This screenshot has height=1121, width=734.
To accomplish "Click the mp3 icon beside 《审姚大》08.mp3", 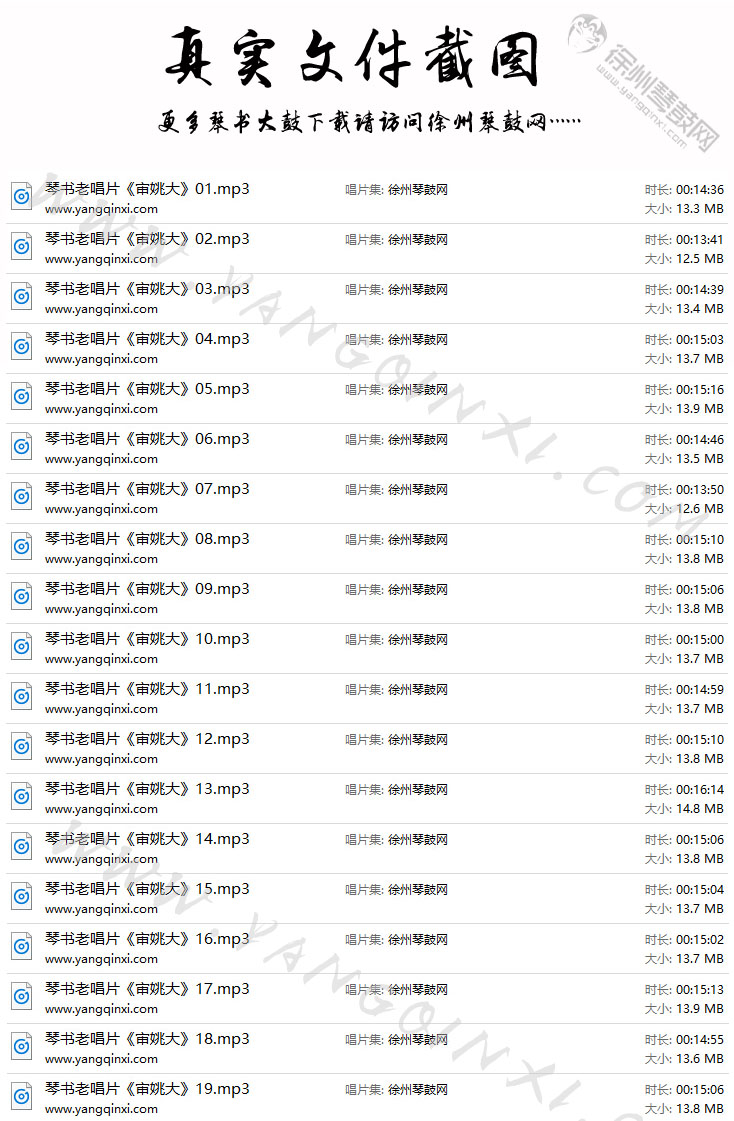I will (21, 546).
